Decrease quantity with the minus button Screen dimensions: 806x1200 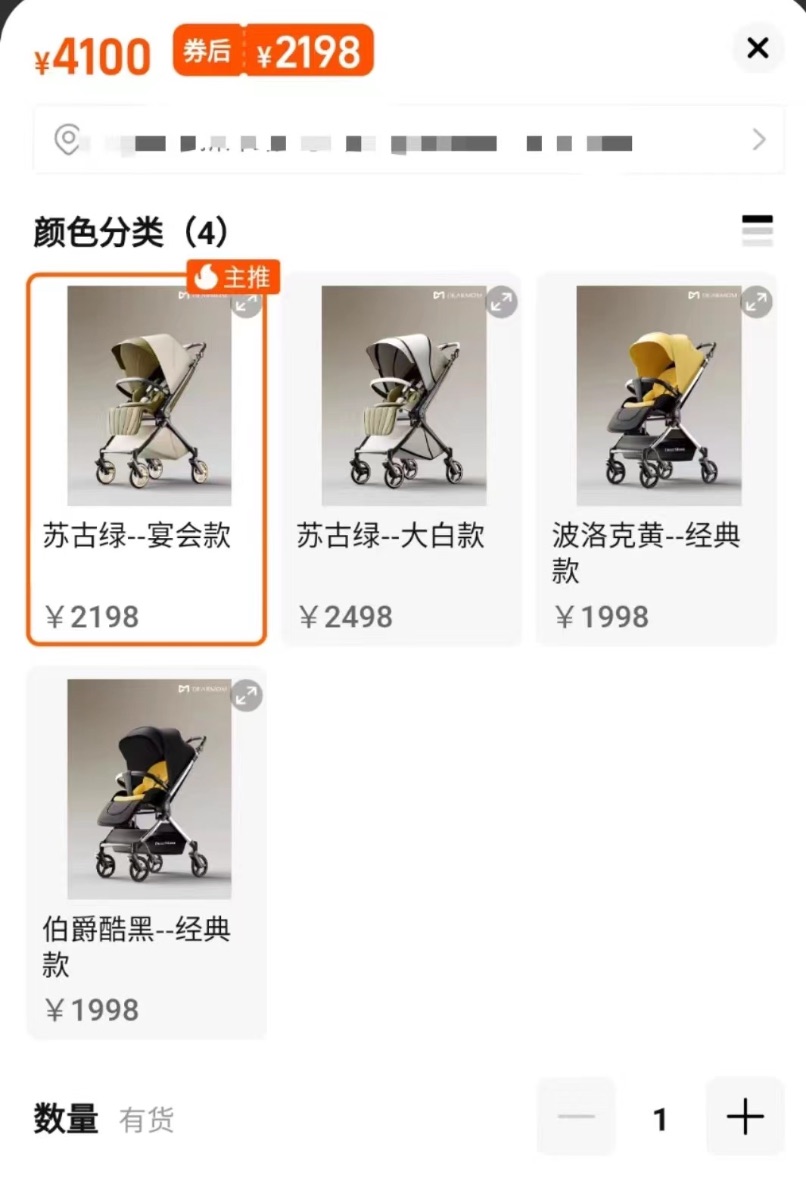tap(576, 1117)
